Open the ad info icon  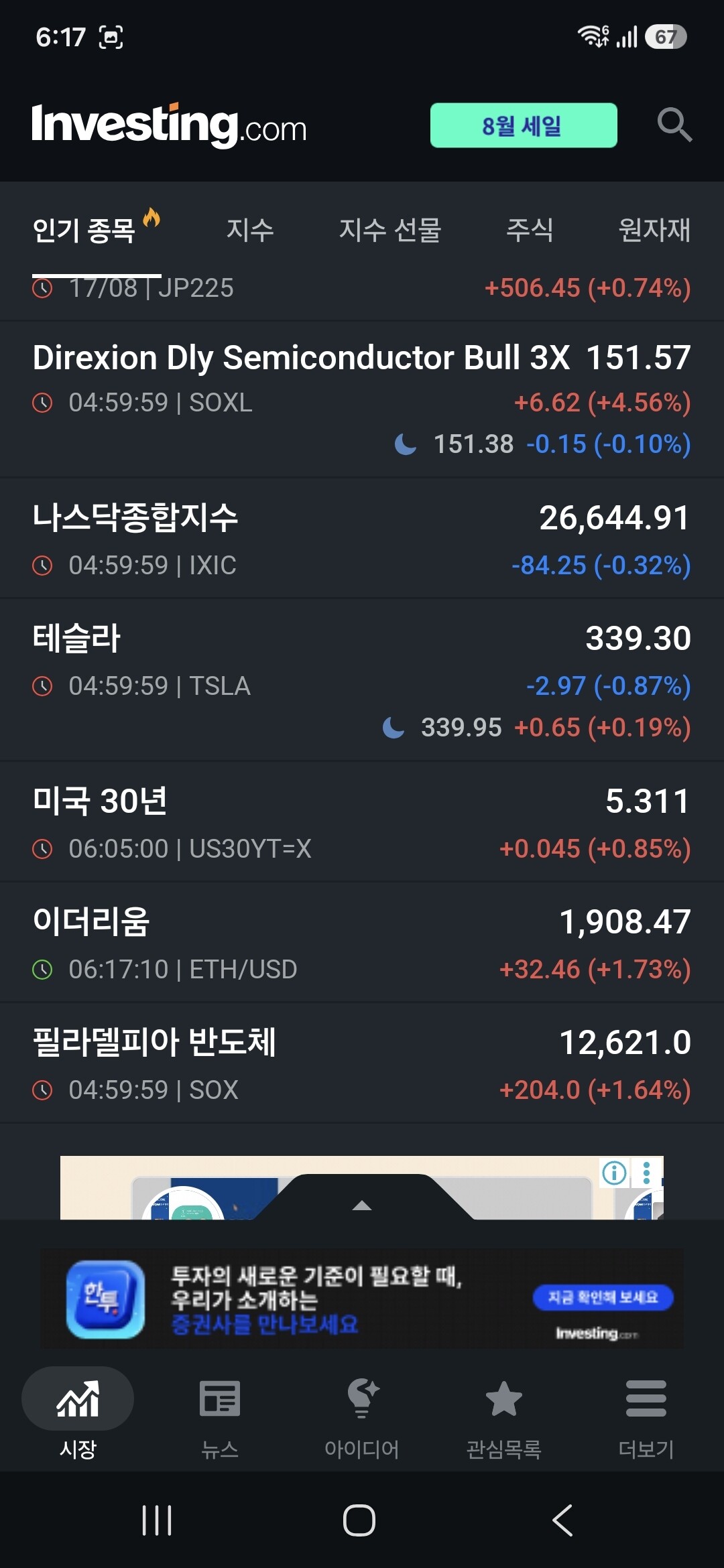tap(615, 1173)
